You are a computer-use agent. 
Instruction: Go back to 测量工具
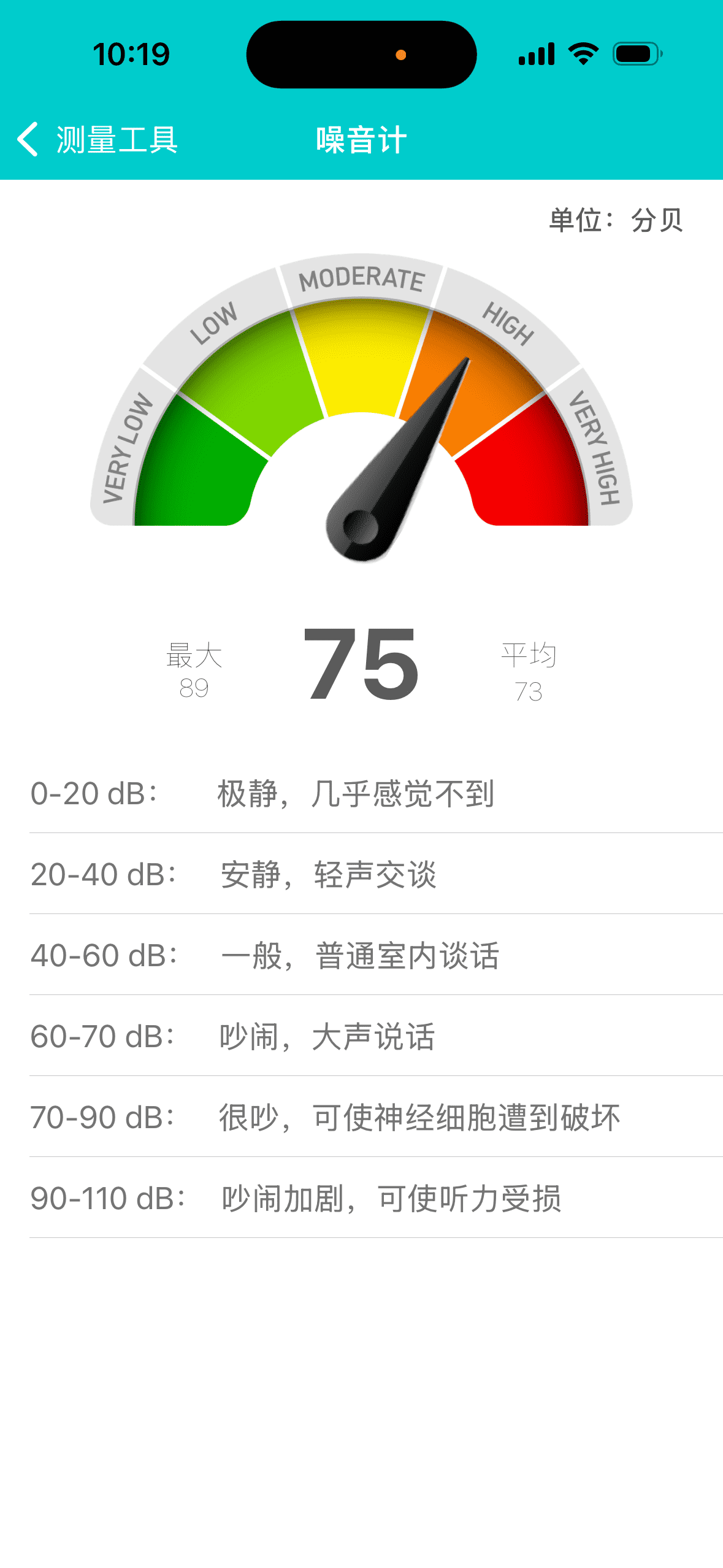[97, 140]
